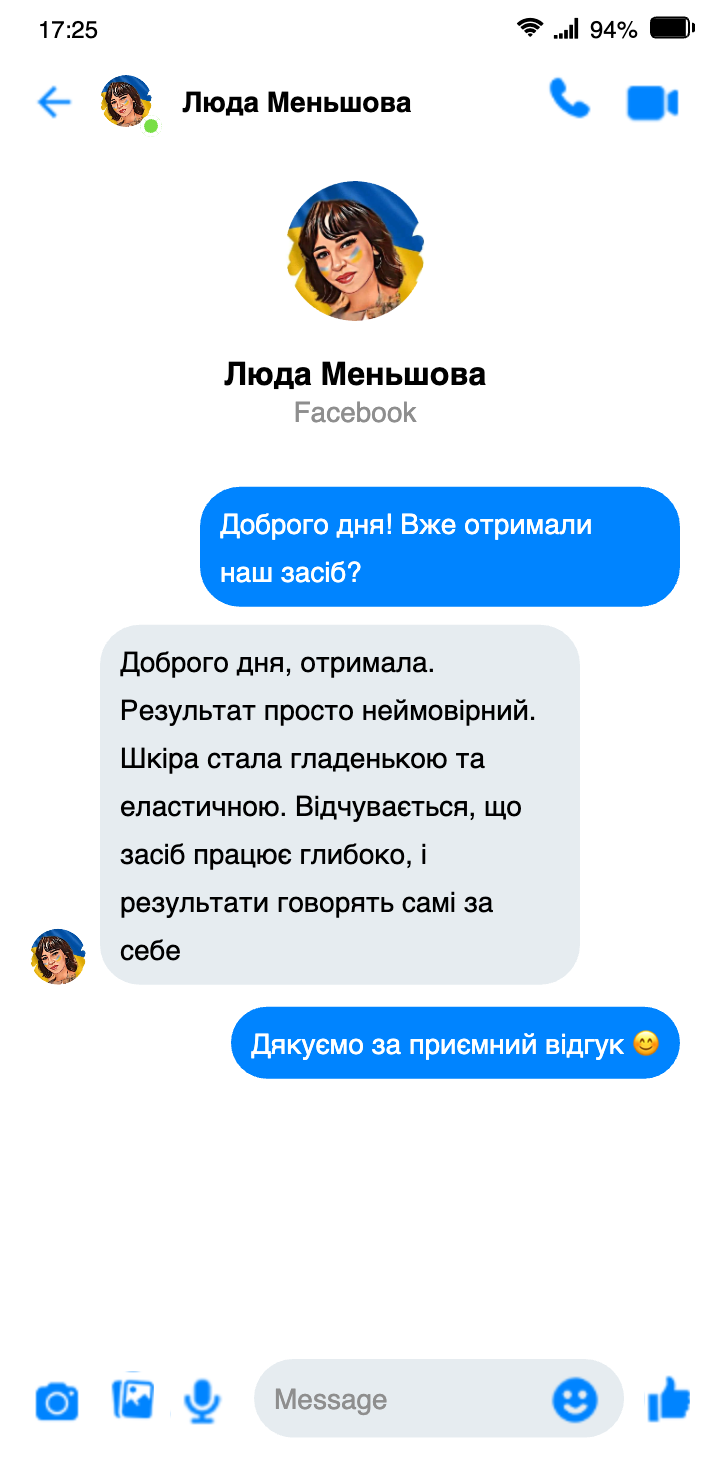Go back using the header arrow

click(54, 102)
